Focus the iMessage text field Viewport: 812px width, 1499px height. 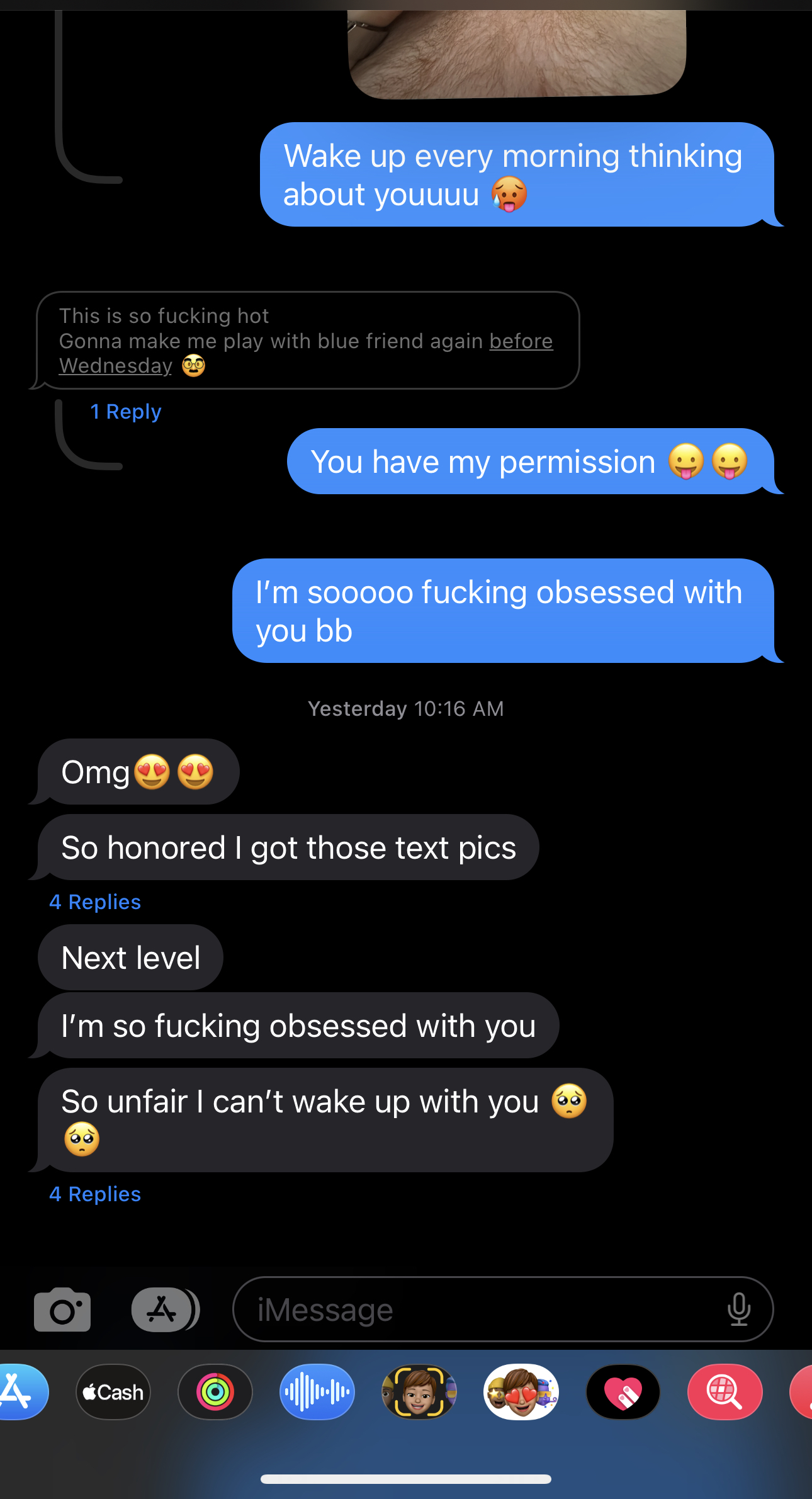coord(478,1310)
